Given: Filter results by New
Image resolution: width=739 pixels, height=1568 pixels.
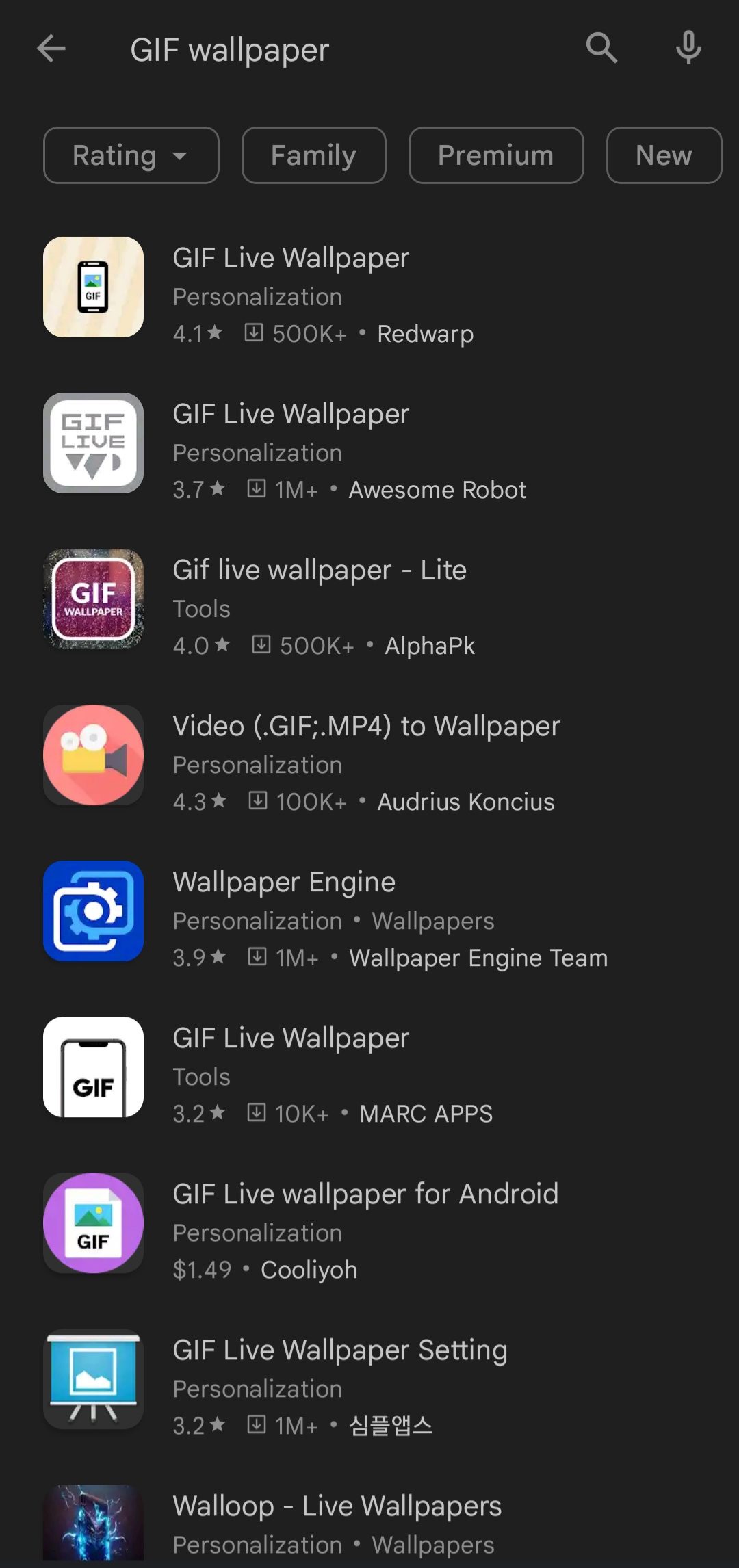Looking at the screenshot, I should [x=663, y=155].
